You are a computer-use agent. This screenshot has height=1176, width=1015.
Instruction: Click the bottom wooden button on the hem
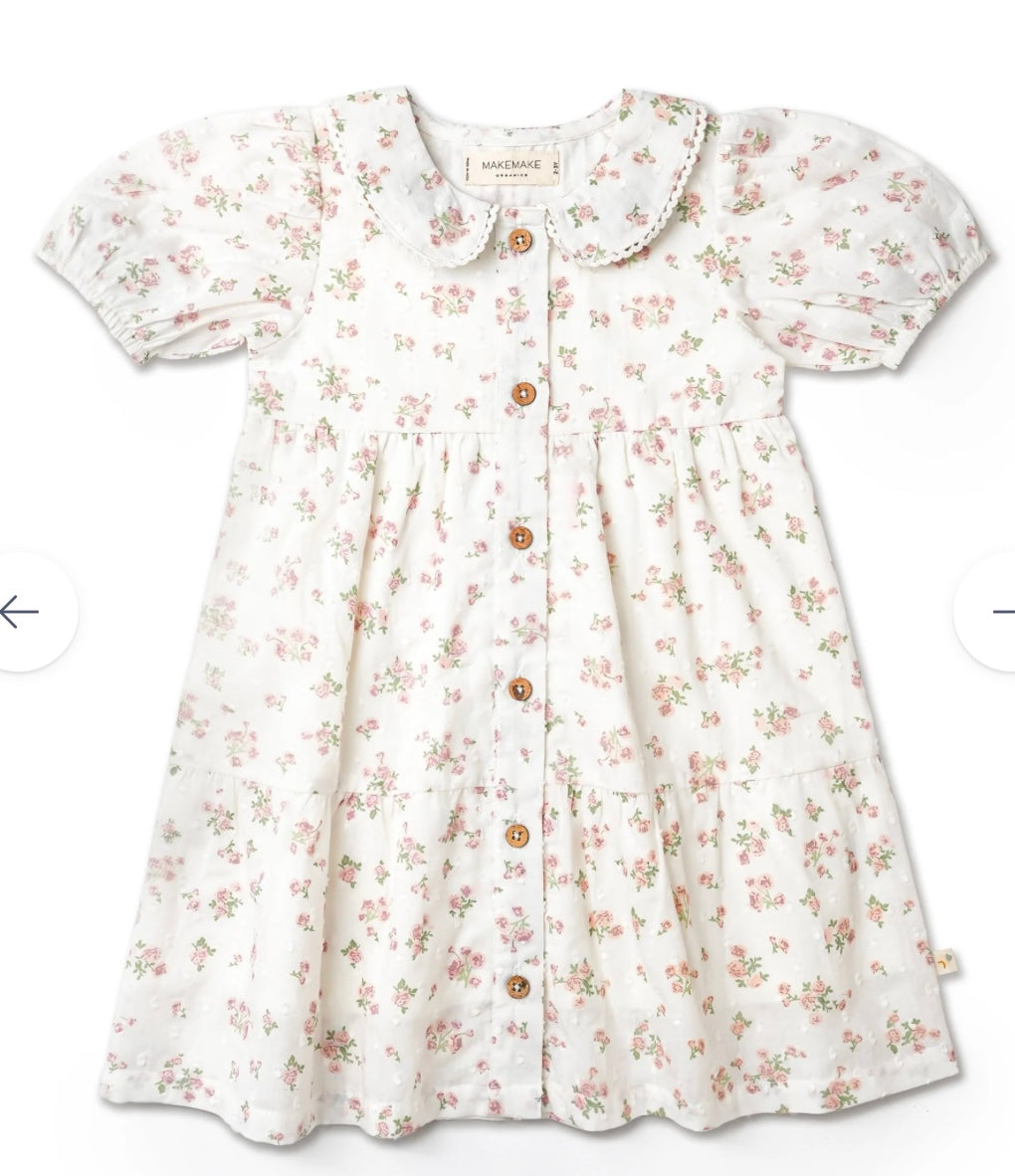click(517, 985)
